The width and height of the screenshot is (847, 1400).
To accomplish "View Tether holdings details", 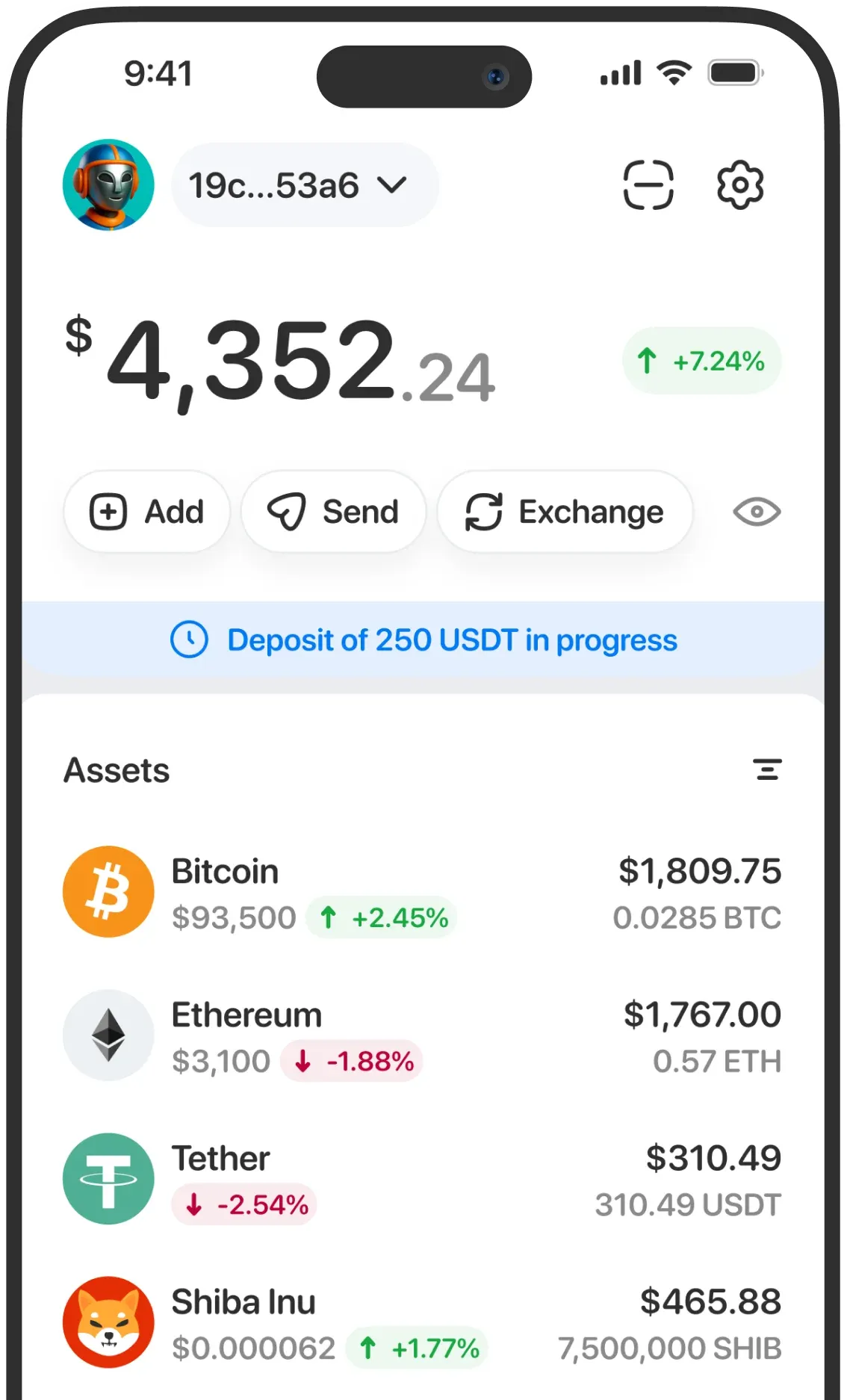I will coord(422,1180).
